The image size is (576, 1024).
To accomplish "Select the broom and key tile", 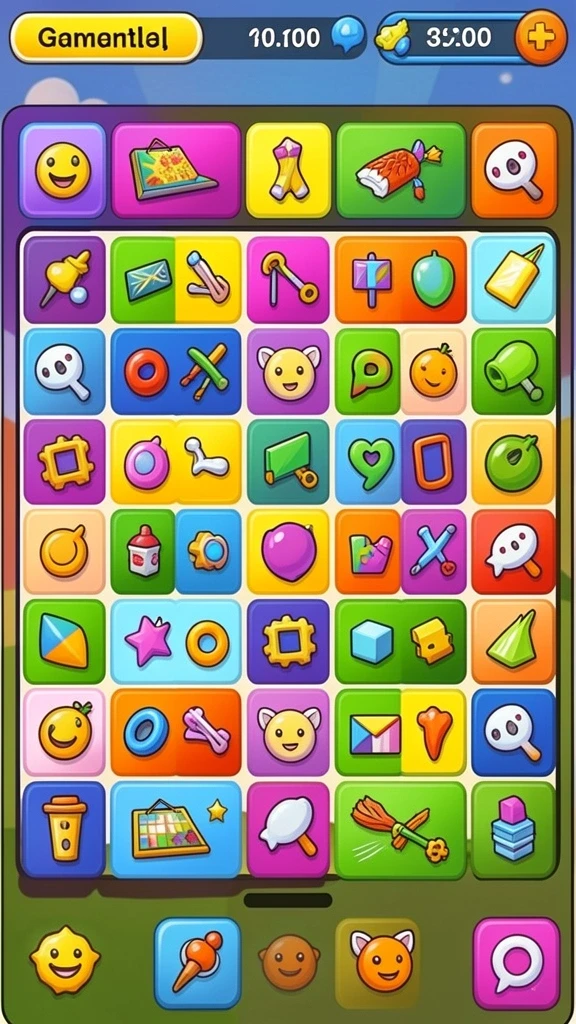I will click(401, 829).
